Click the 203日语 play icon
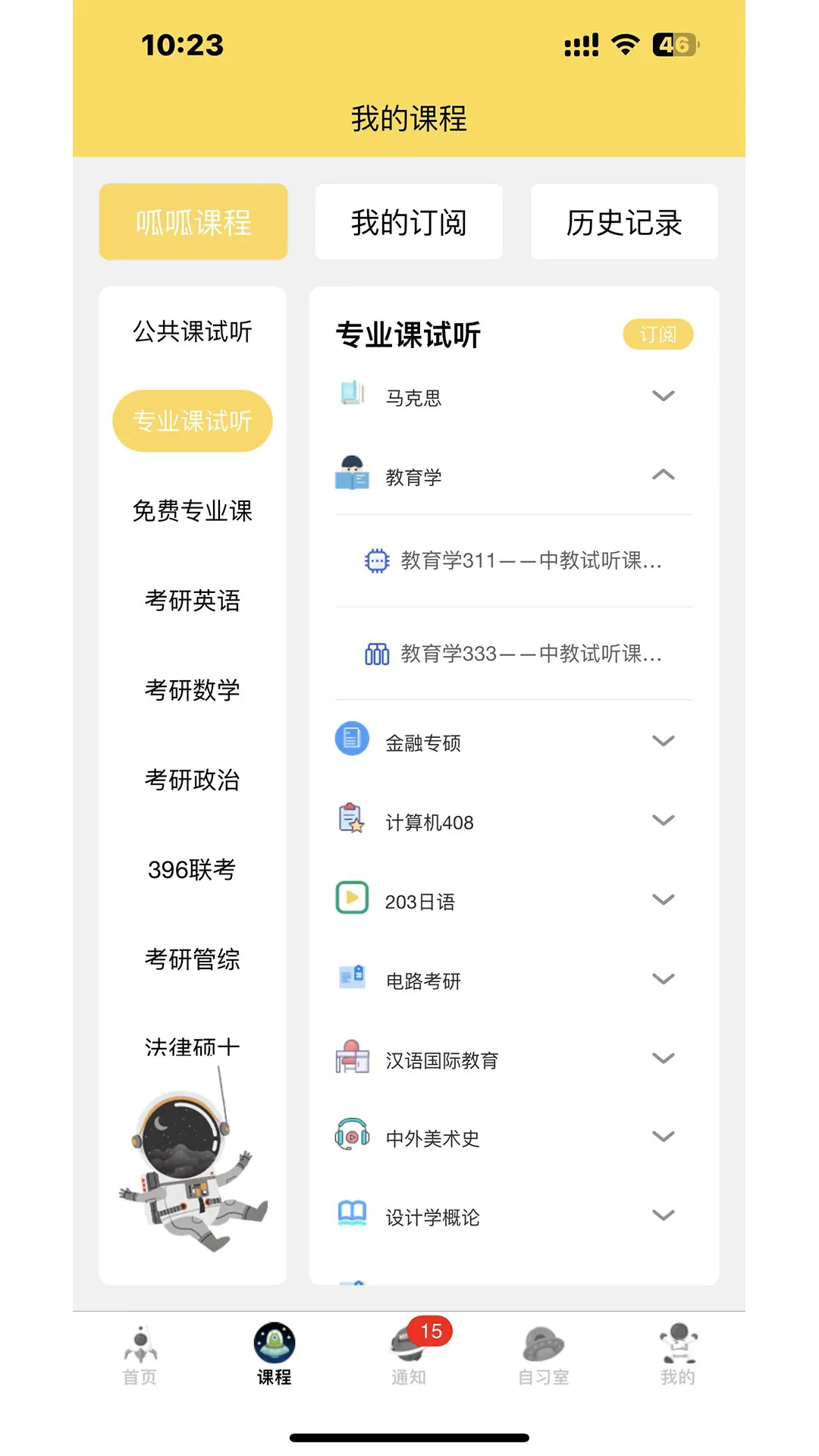 (x=350, y=899)
